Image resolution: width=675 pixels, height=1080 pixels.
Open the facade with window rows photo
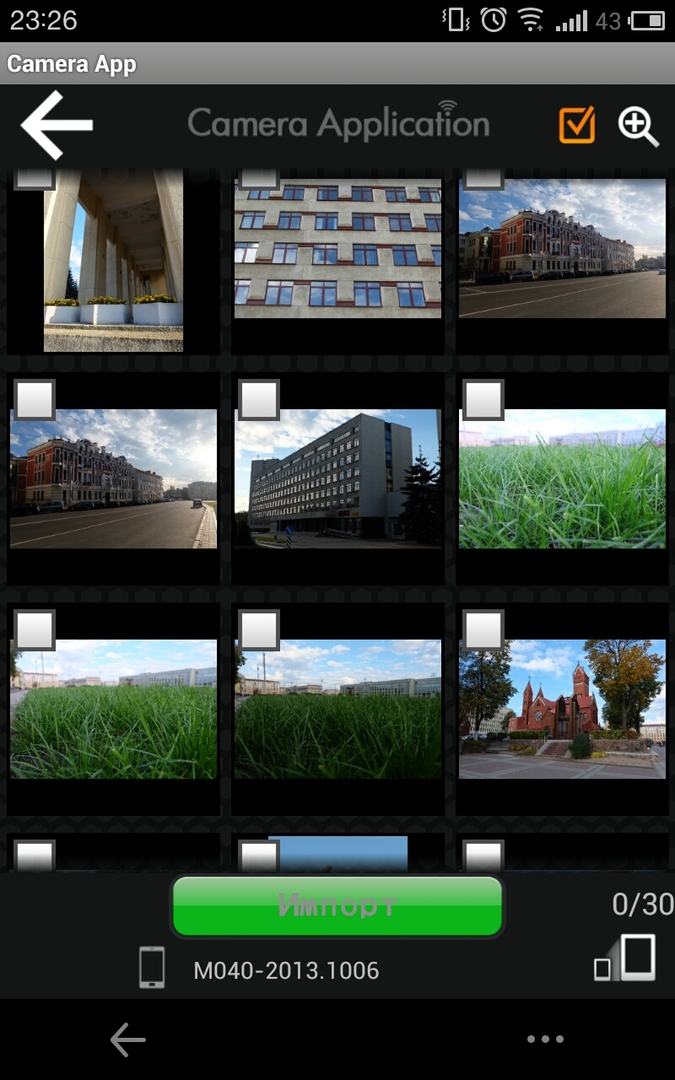tap(337, 250)
